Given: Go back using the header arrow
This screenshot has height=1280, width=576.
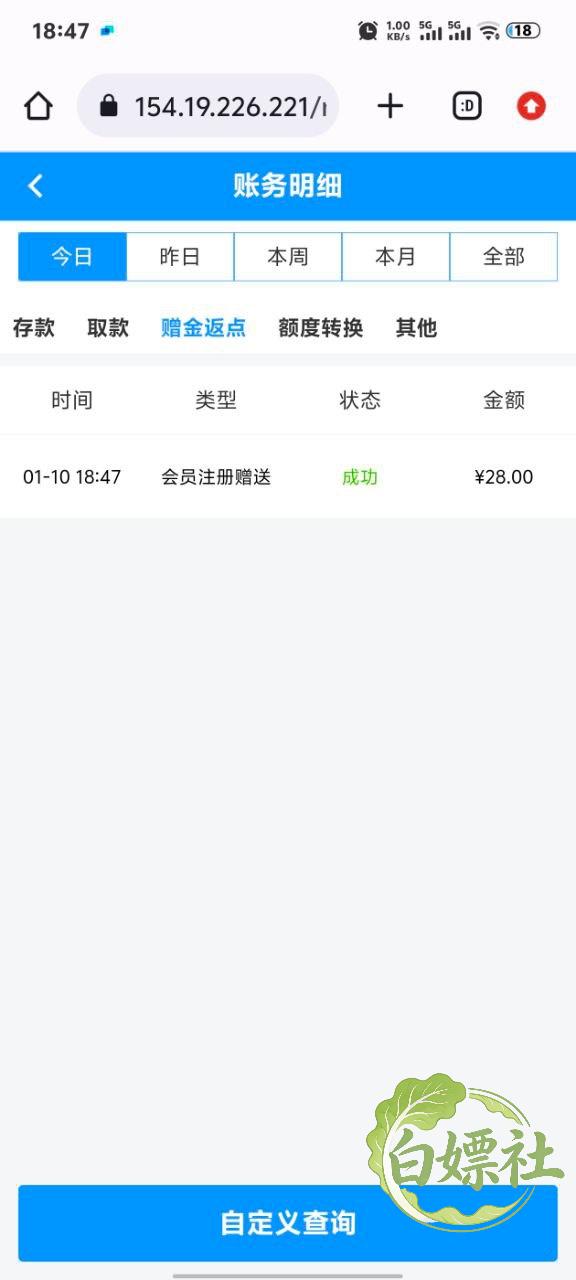Looking at the screenshot, I should coord(35,185).
